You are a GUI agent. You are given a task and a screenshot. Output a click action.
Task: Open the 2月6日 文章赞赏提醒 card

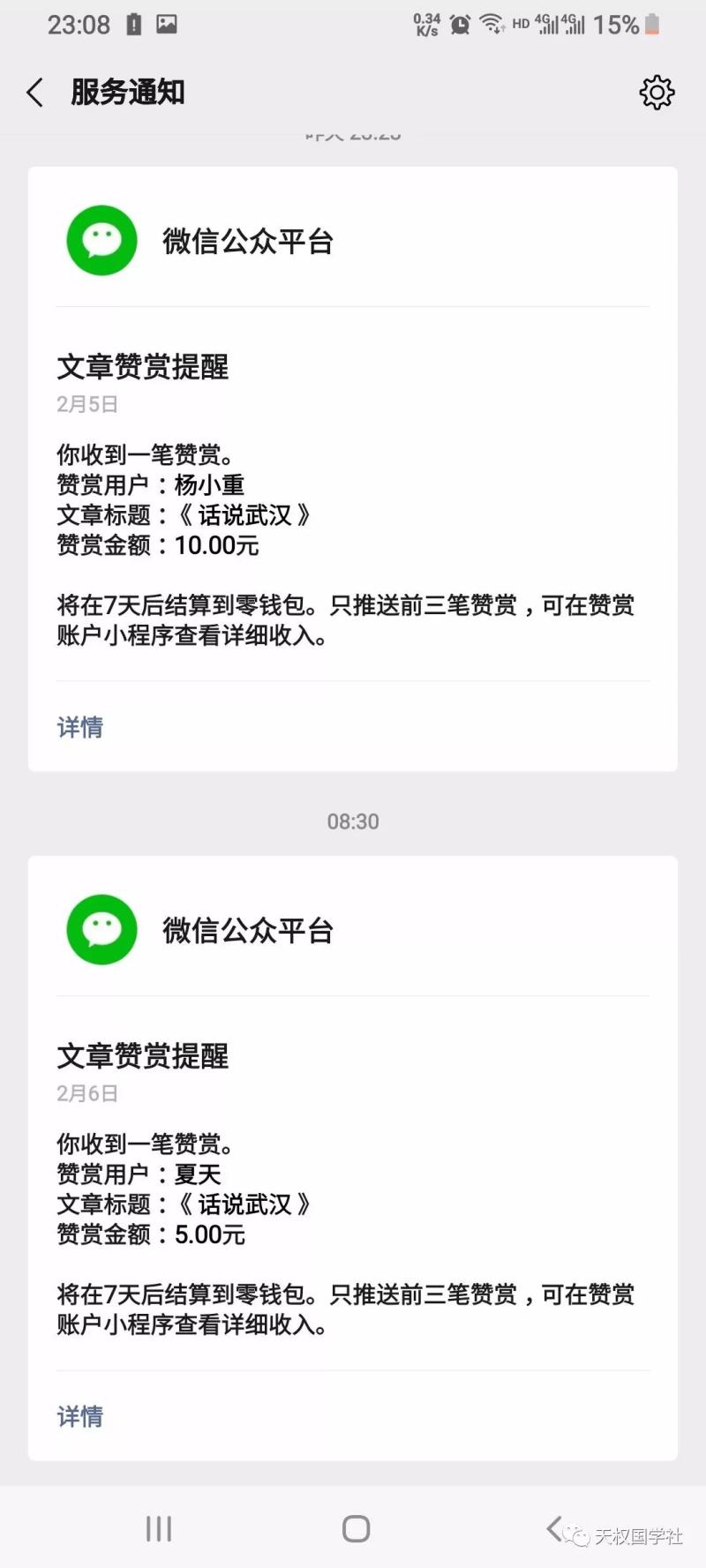353,1182
